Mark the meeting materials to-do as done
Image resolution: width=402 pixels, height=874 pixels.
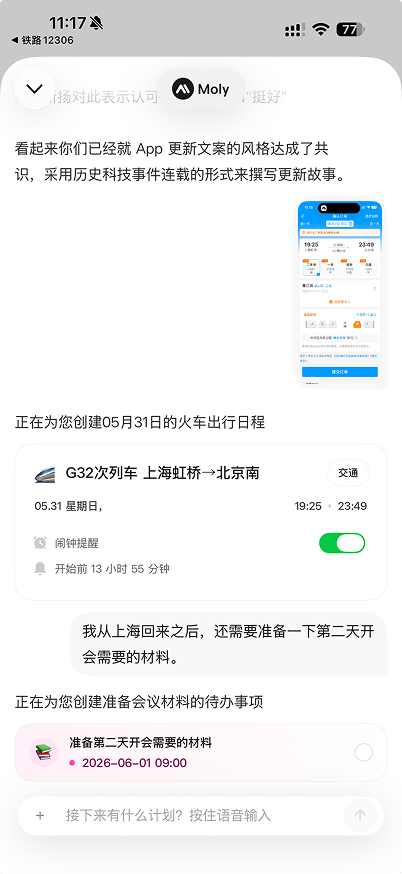[364, 752]
